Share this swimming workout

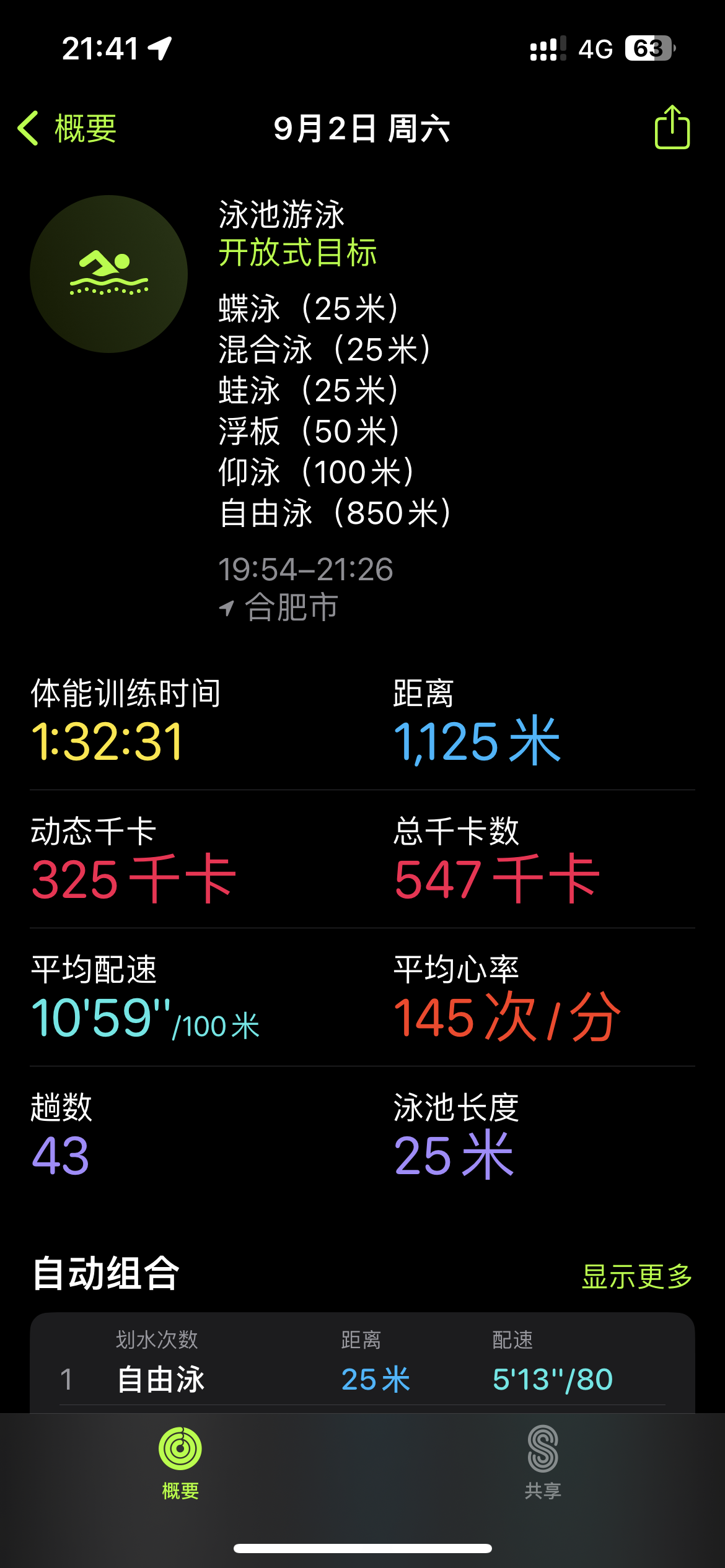click(672, 127)
